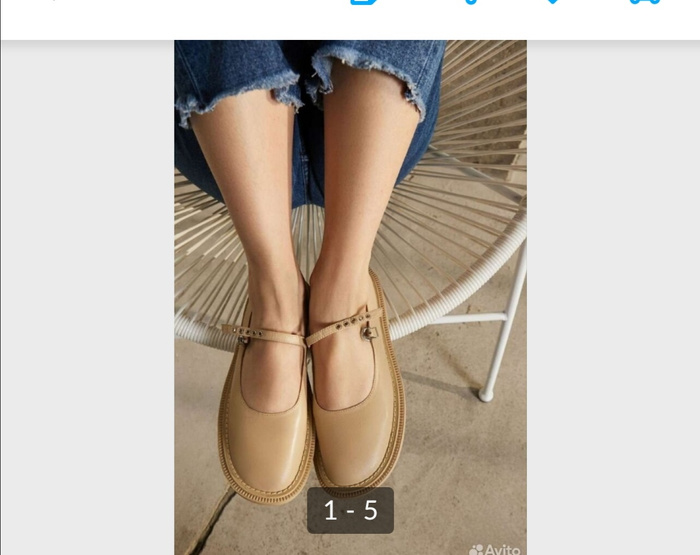This screenshot has height=555, width=700.
Task: Open the shopping cart icon
Action: (644, 3)
